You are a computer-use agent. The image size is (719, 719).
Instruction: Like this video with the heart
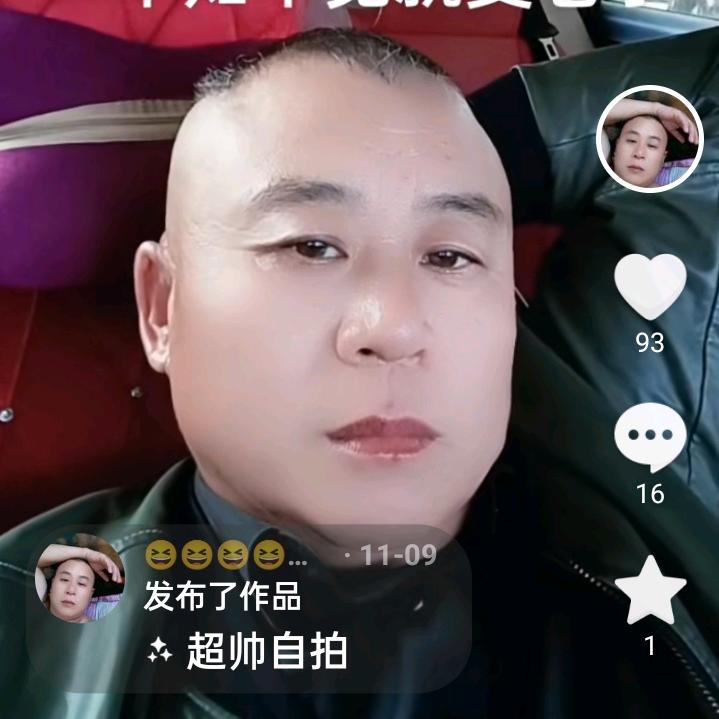click(650, 285)
